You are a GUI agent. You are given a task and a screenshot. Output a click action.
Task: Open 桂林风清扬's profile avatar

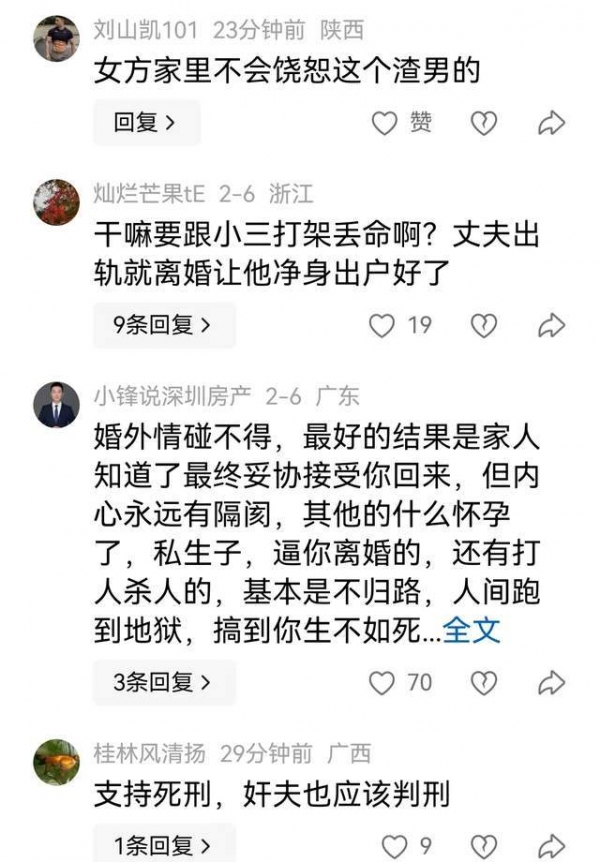[x=56, y=762]
